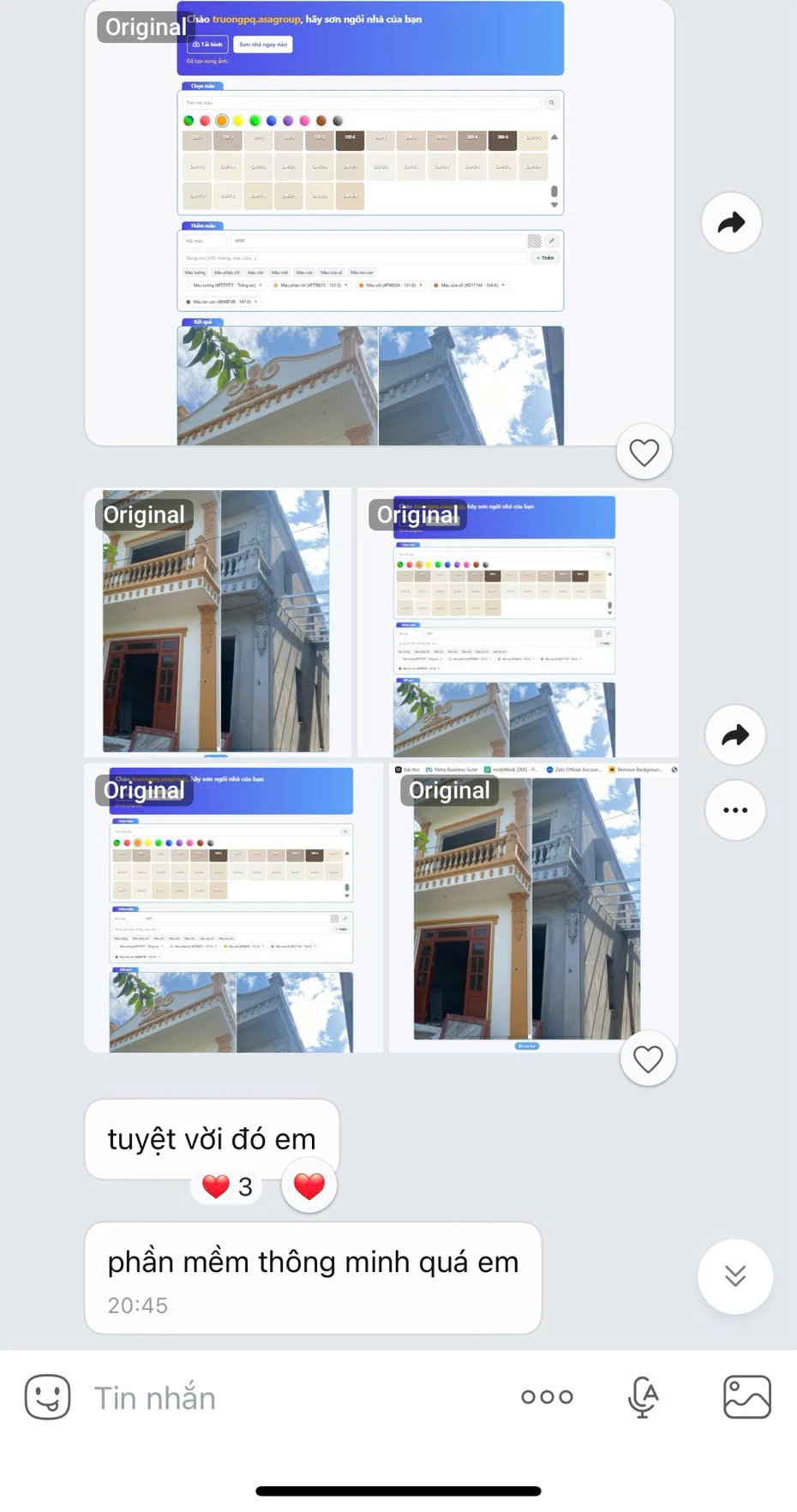The width and height of the screenshot is (797, 1512).
Task: Select the orange circle color swatch
Action: click(221, 120)
